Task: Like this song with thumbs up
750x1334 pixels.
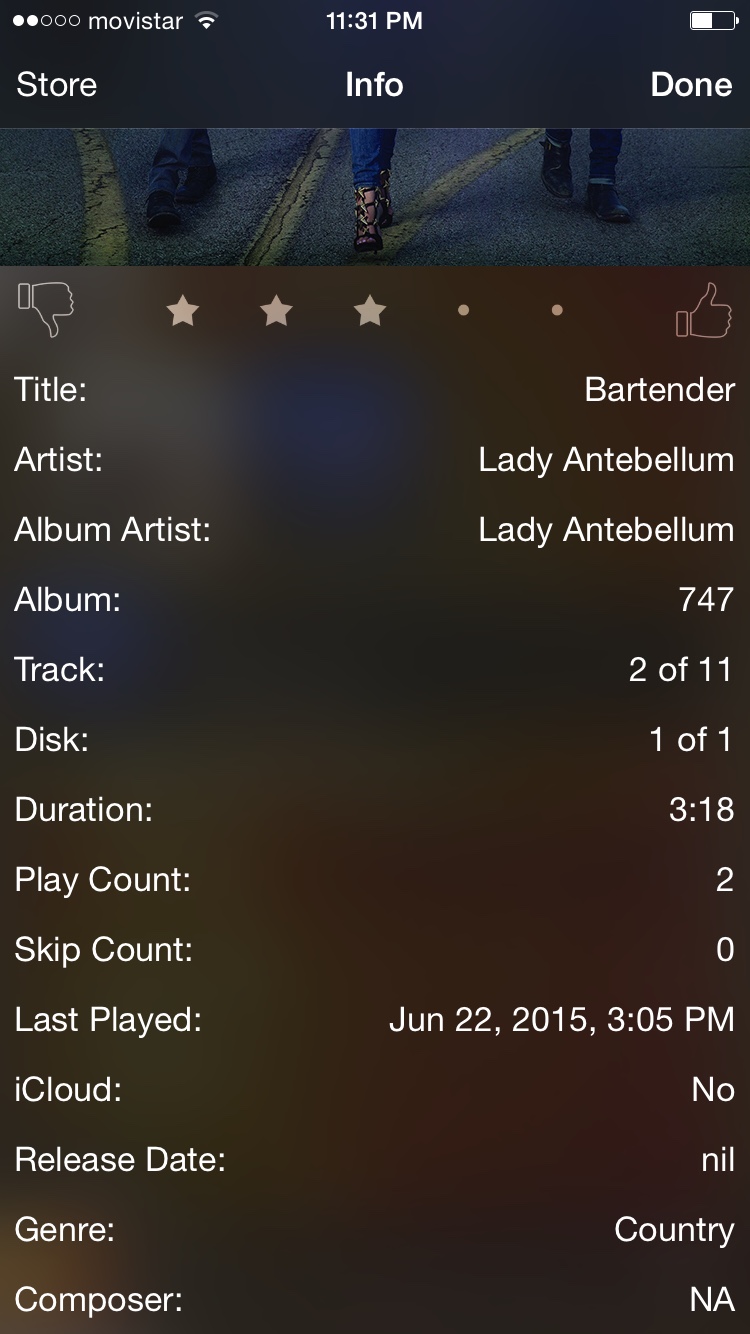Action: tap(704, 311)
